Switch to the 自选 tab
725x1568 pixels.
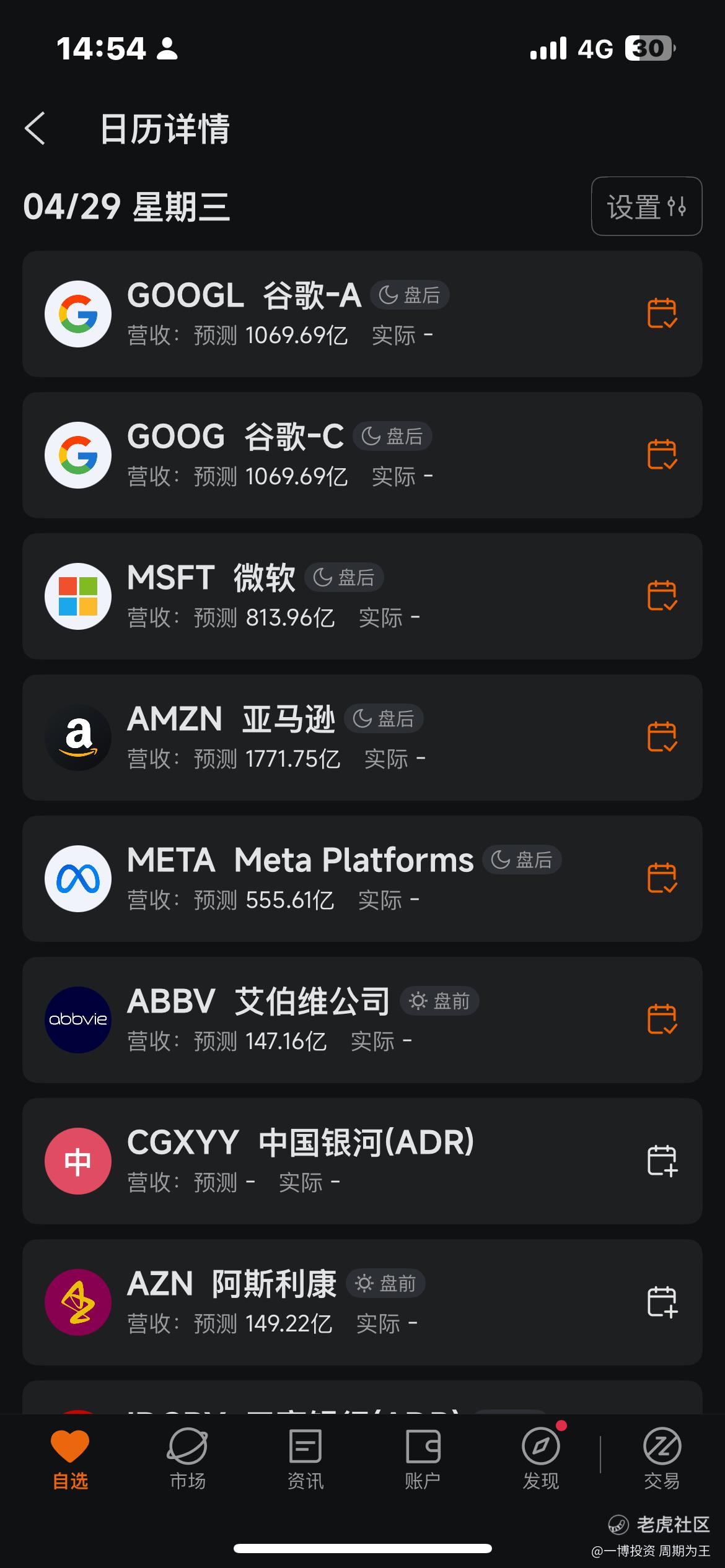tap(70, 1458)
